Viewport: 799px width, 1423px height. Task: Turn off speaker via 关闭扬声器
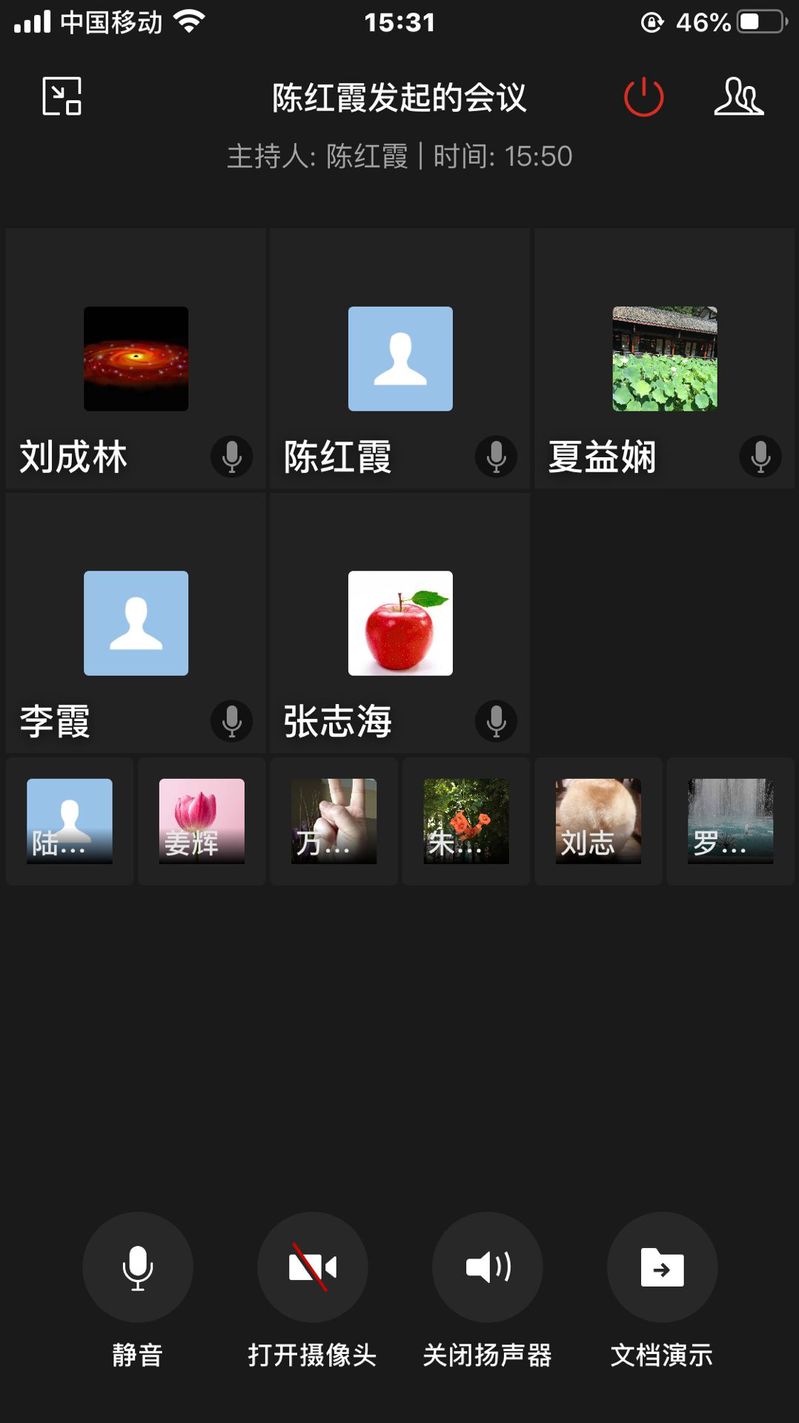[487, 1268]
